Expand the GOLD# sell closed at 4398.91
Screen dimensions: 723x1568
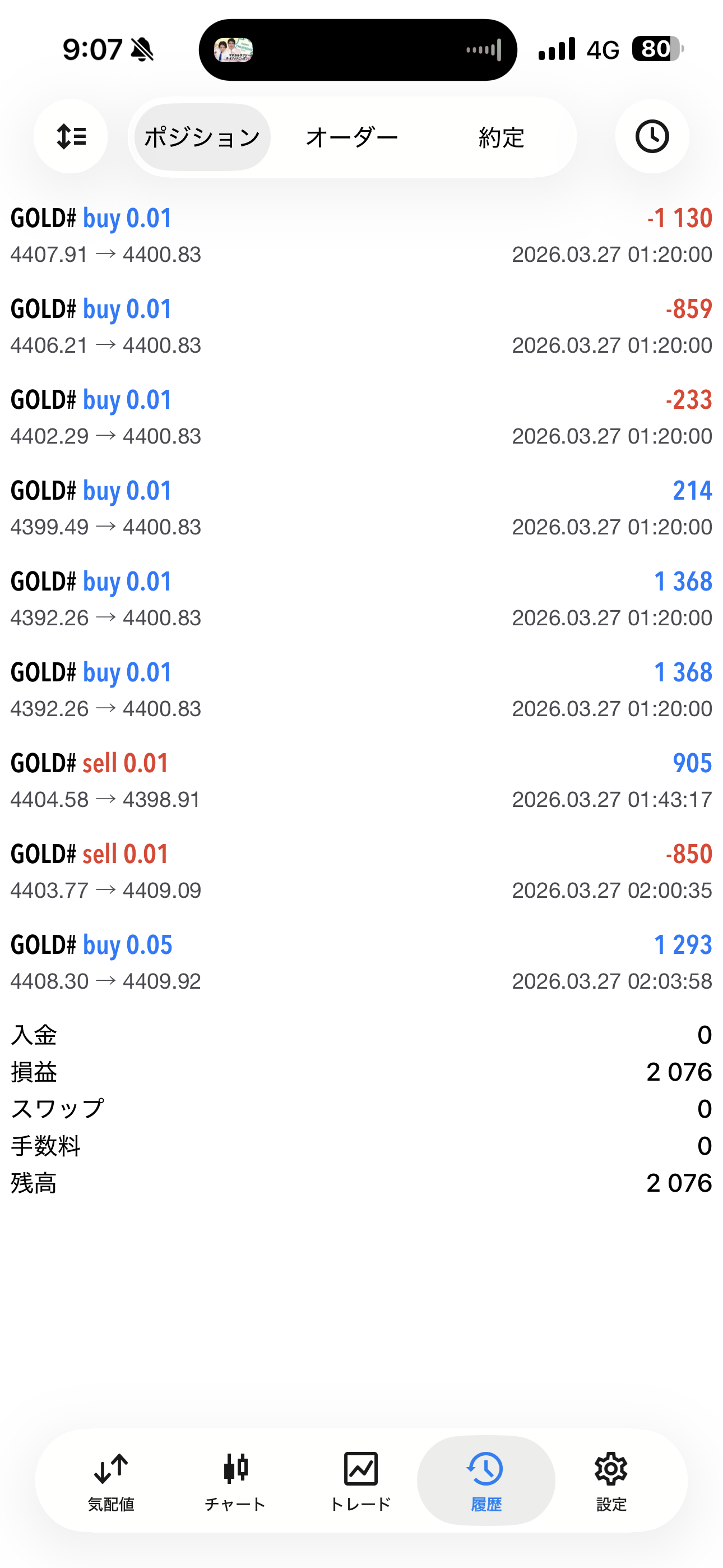(x=361, y=781)
